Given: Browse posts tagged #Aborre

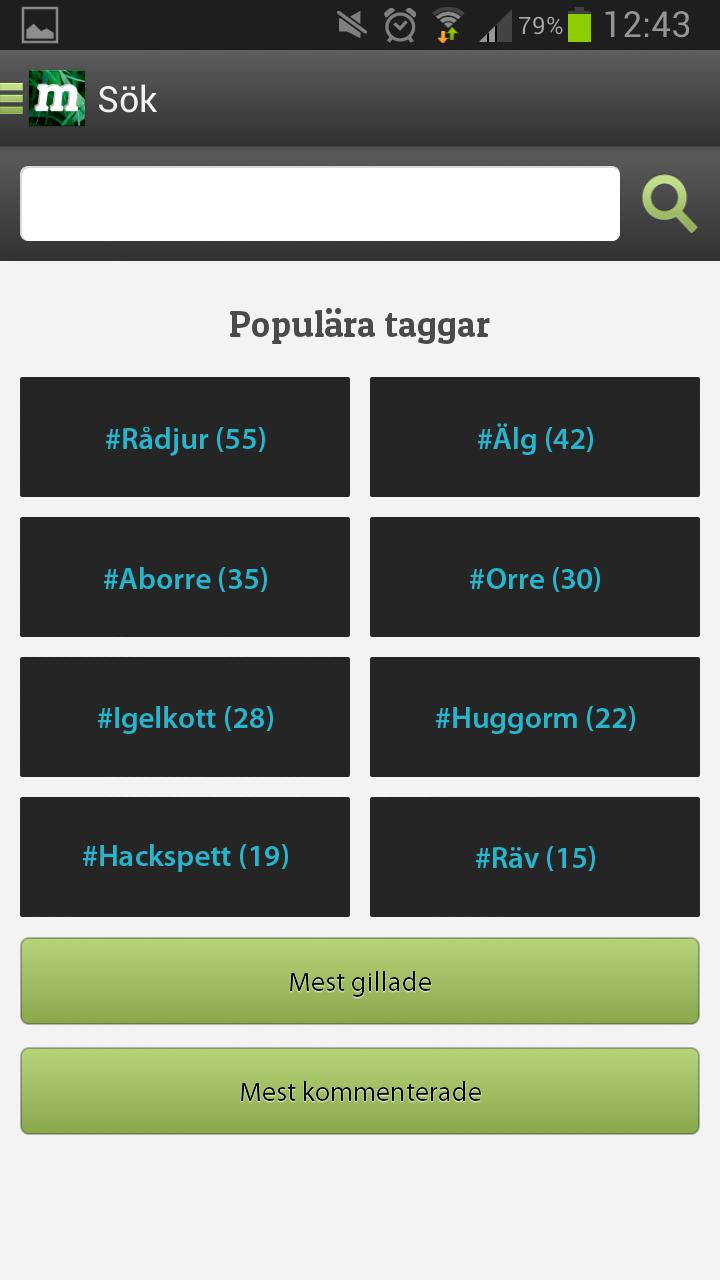Looking at the screenshot, I should 185,577.
